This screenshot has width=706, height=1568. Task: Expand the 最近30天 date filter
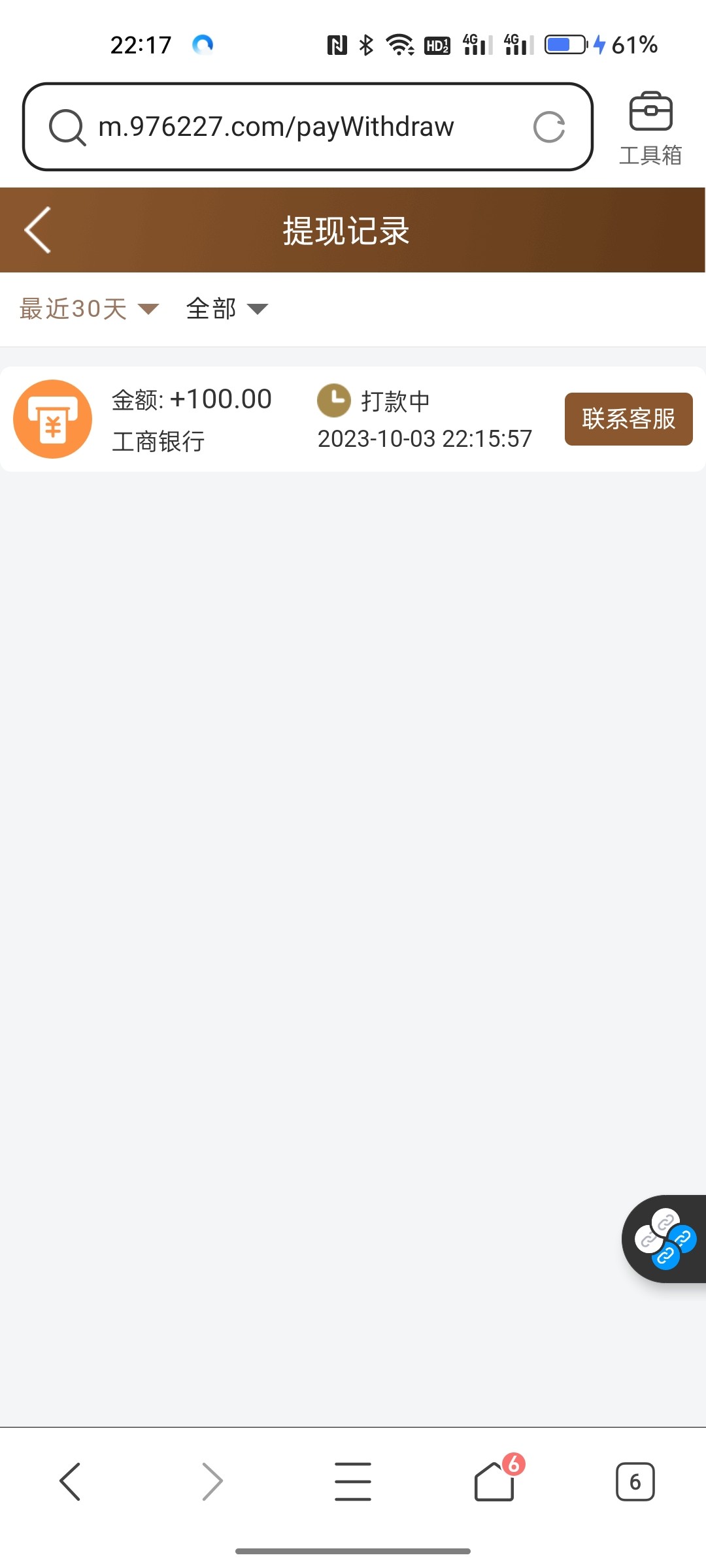89,308
